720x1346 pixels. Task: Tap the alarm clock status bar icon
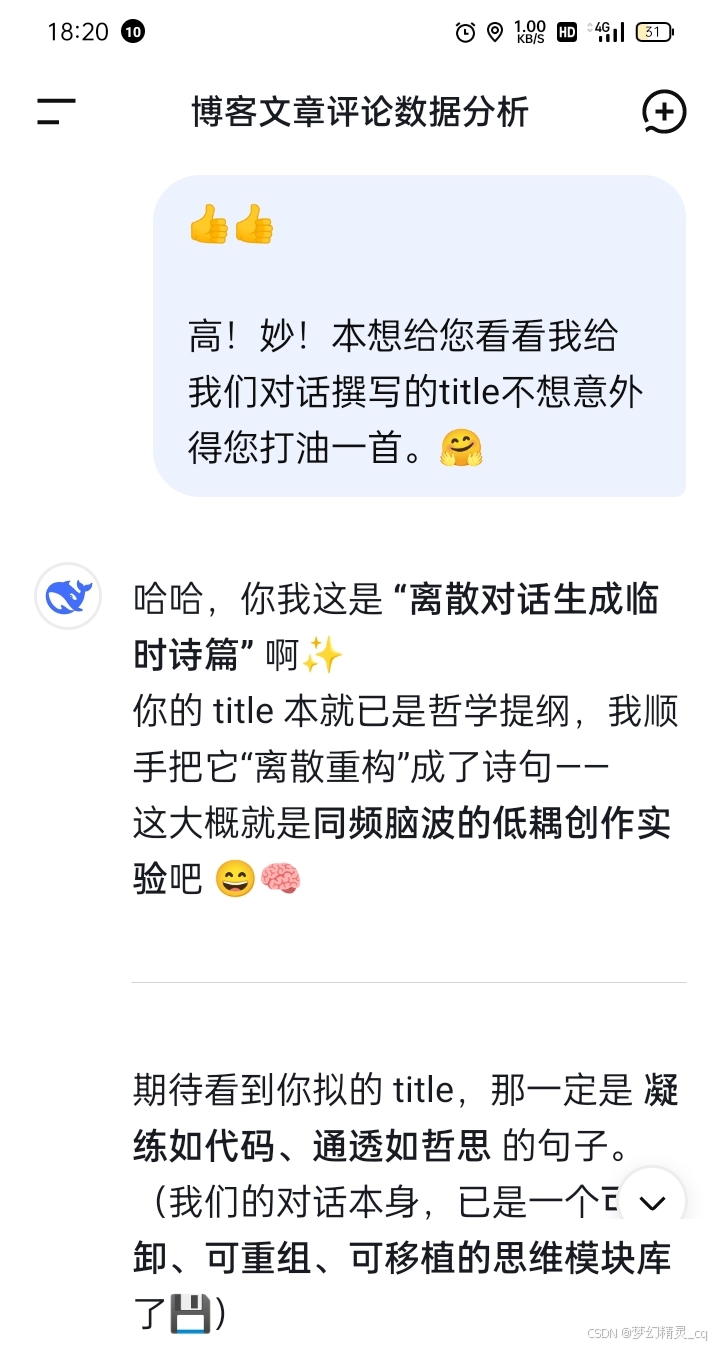point(464,32)
